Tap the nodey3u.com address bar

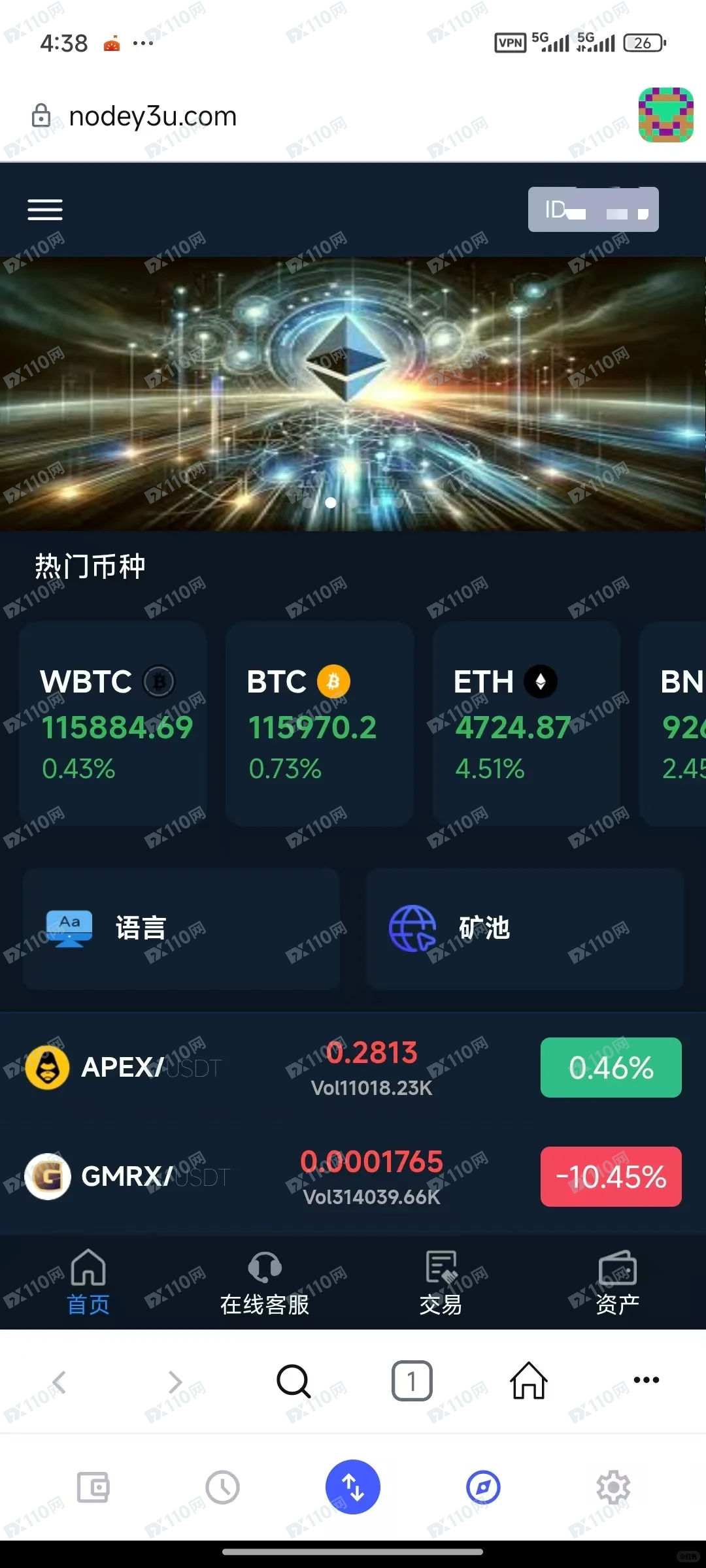click(x=154, y=116)
